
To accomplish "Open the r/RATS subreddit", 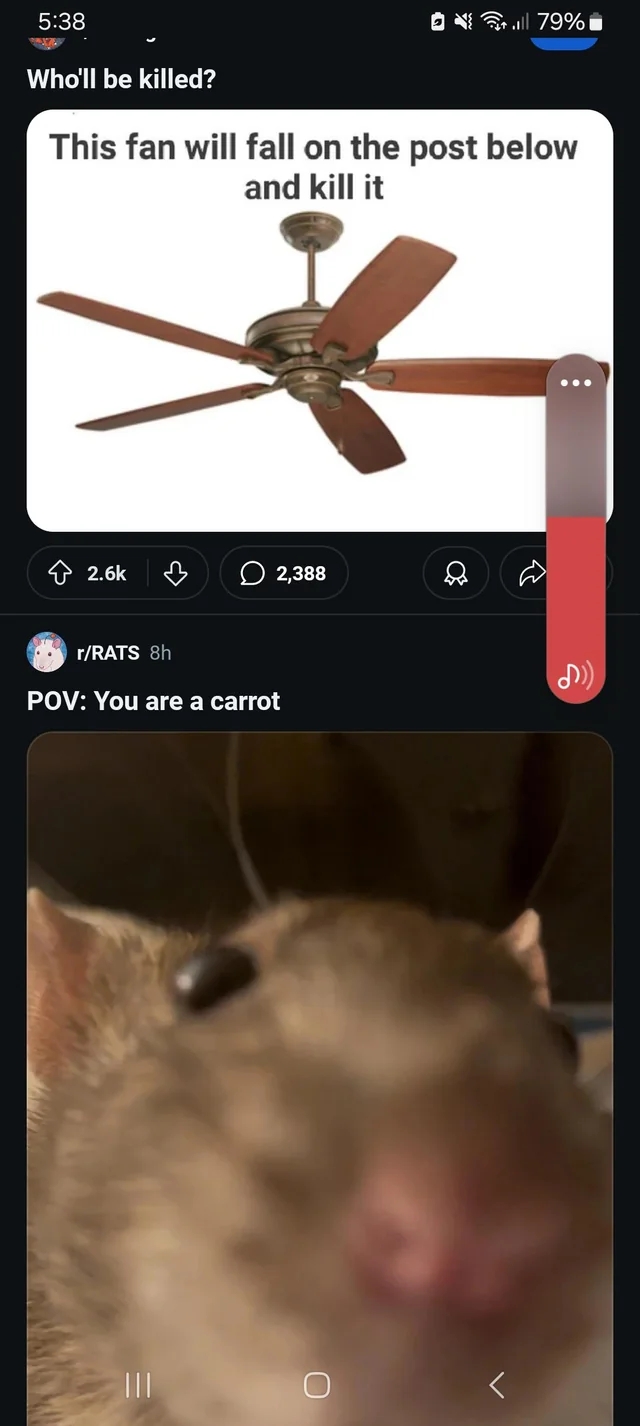I will [x=108, y=653].
